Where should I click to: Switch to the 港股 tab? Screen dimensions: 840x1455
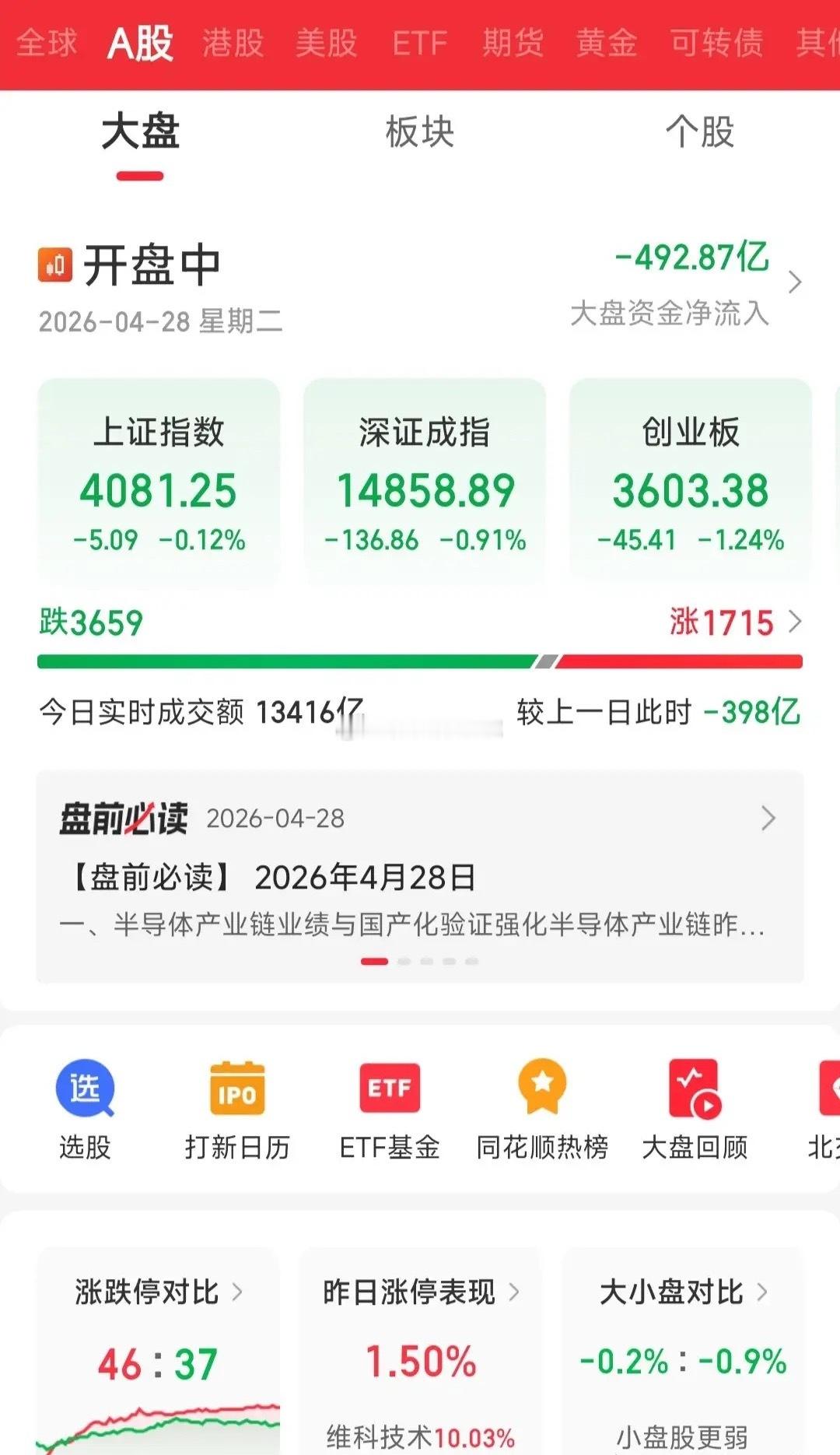pos(233,43)
